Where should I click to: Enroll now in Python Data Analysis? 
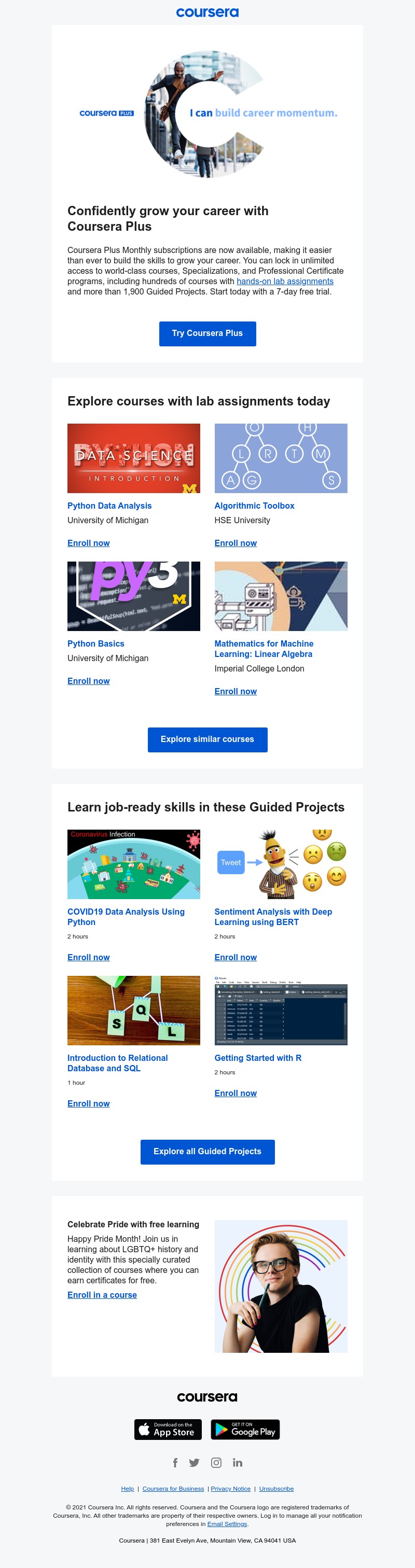click(x=88, y=543)
